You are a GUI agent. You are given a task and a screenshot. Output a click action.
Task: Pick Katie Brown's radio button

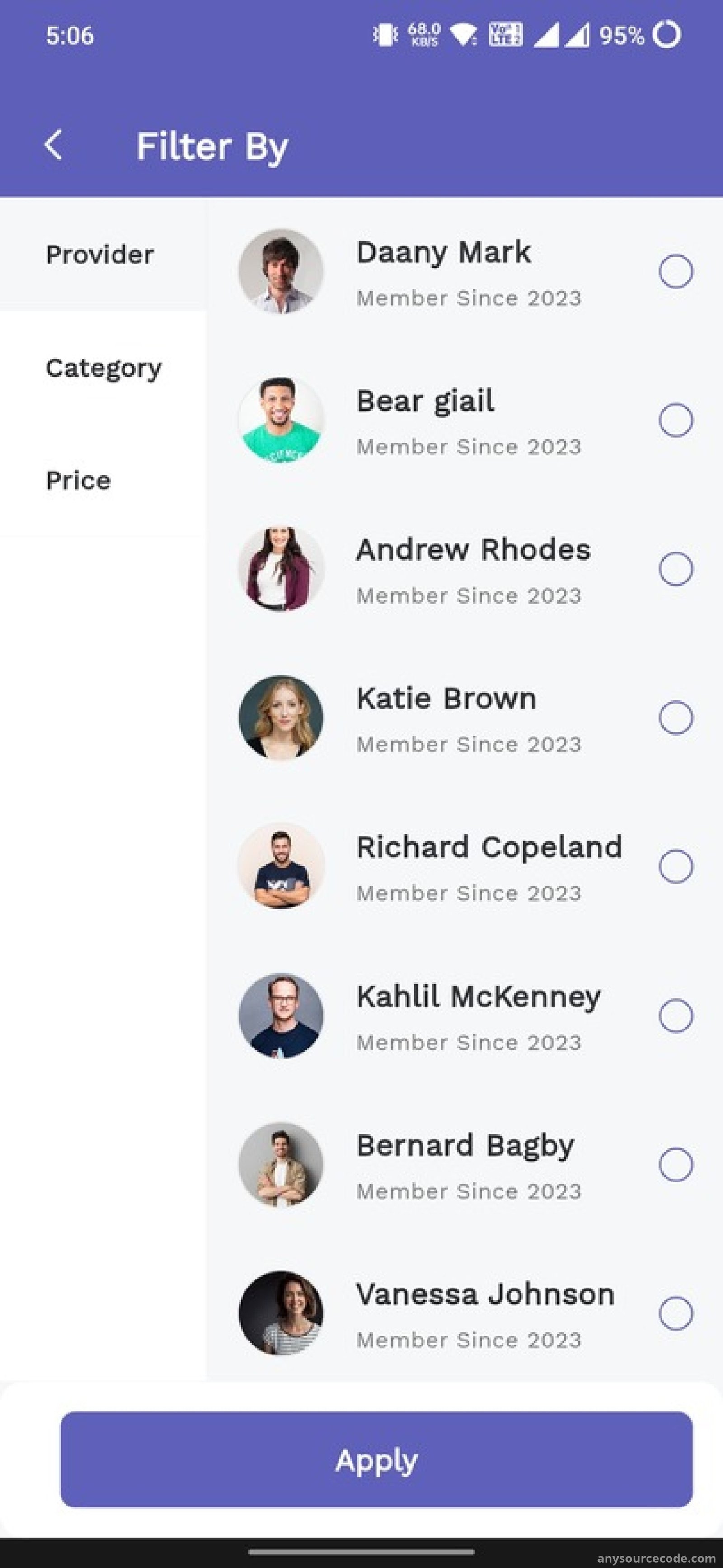676,718
